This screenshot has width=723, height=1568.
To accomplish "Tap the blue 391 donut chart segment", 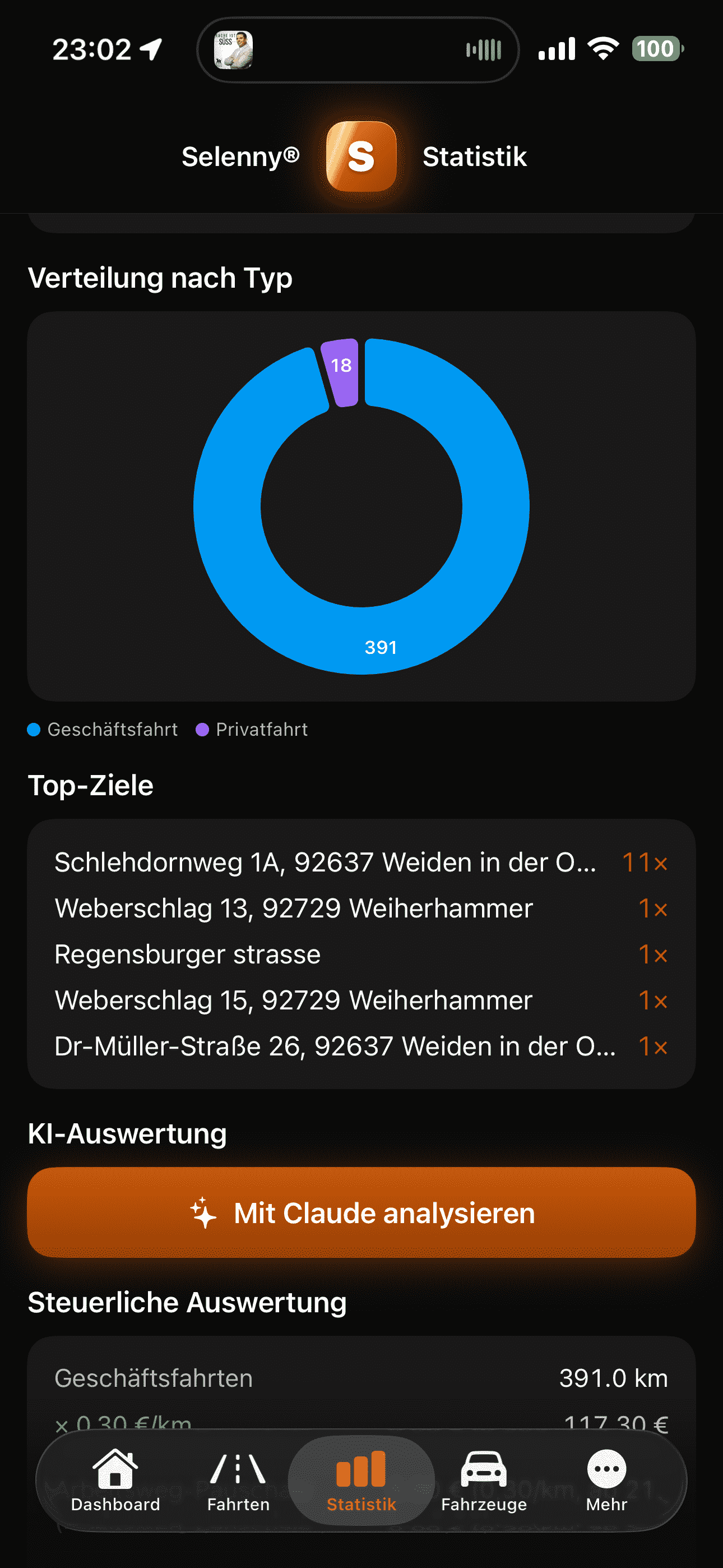I will [381, 647].
